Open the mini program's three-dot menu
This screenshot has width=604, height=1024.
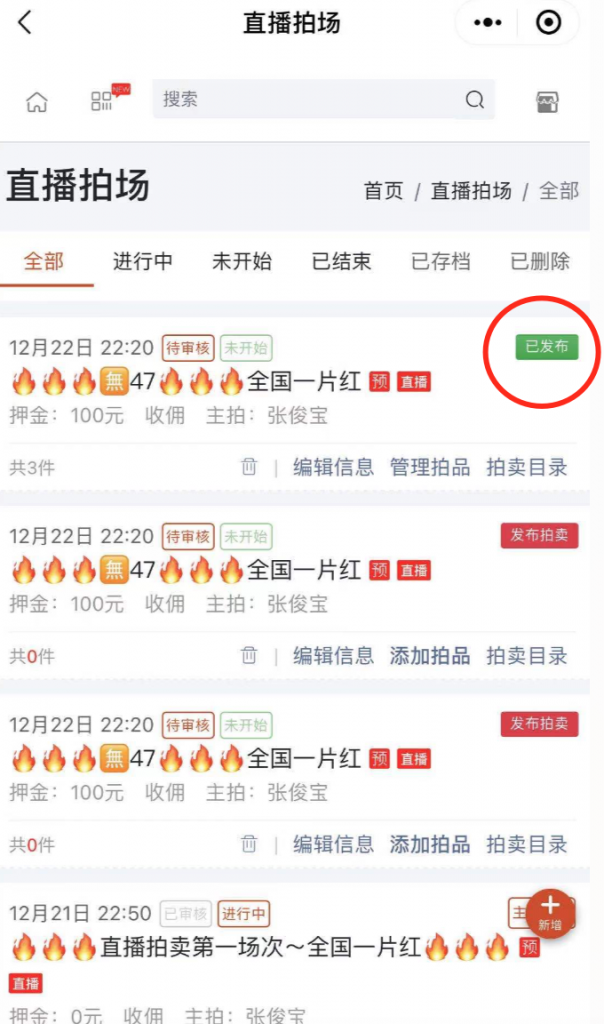click(487, 23)
